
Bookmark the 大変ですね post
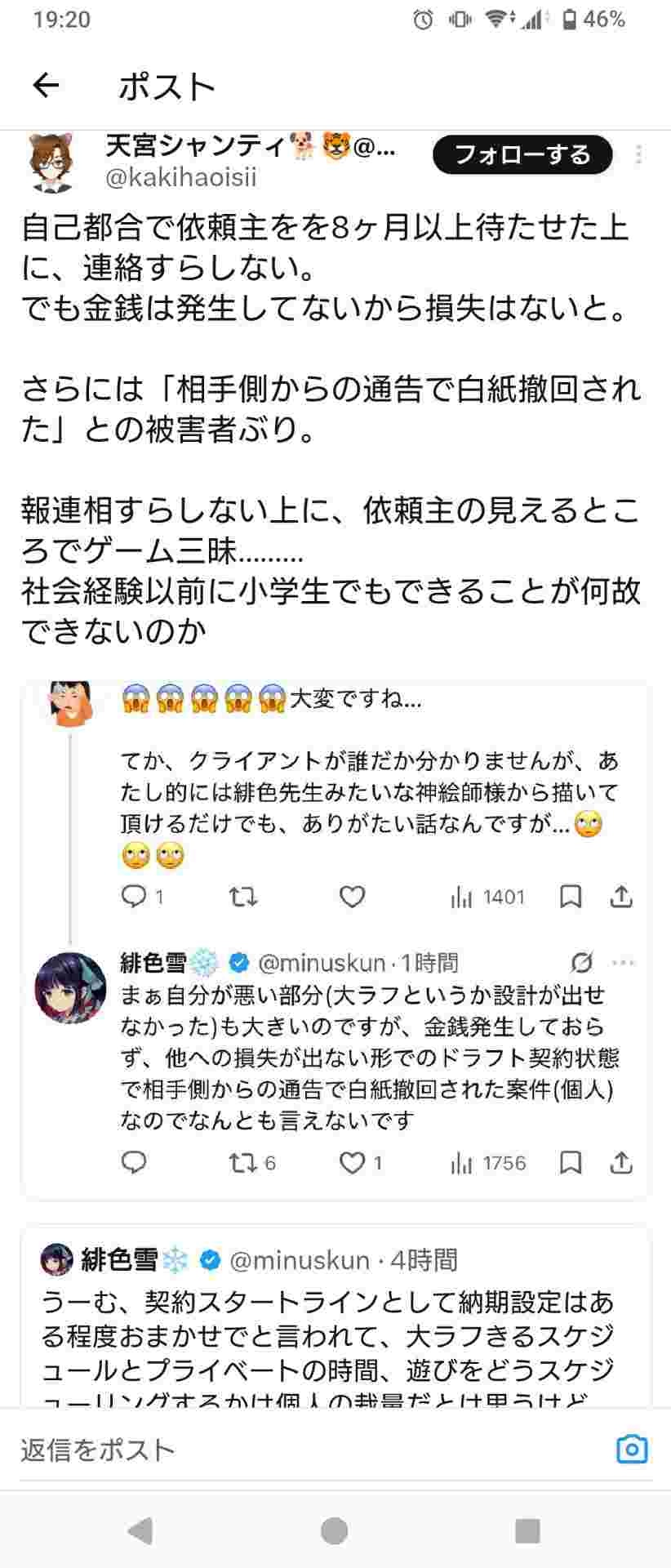point(571,897)
